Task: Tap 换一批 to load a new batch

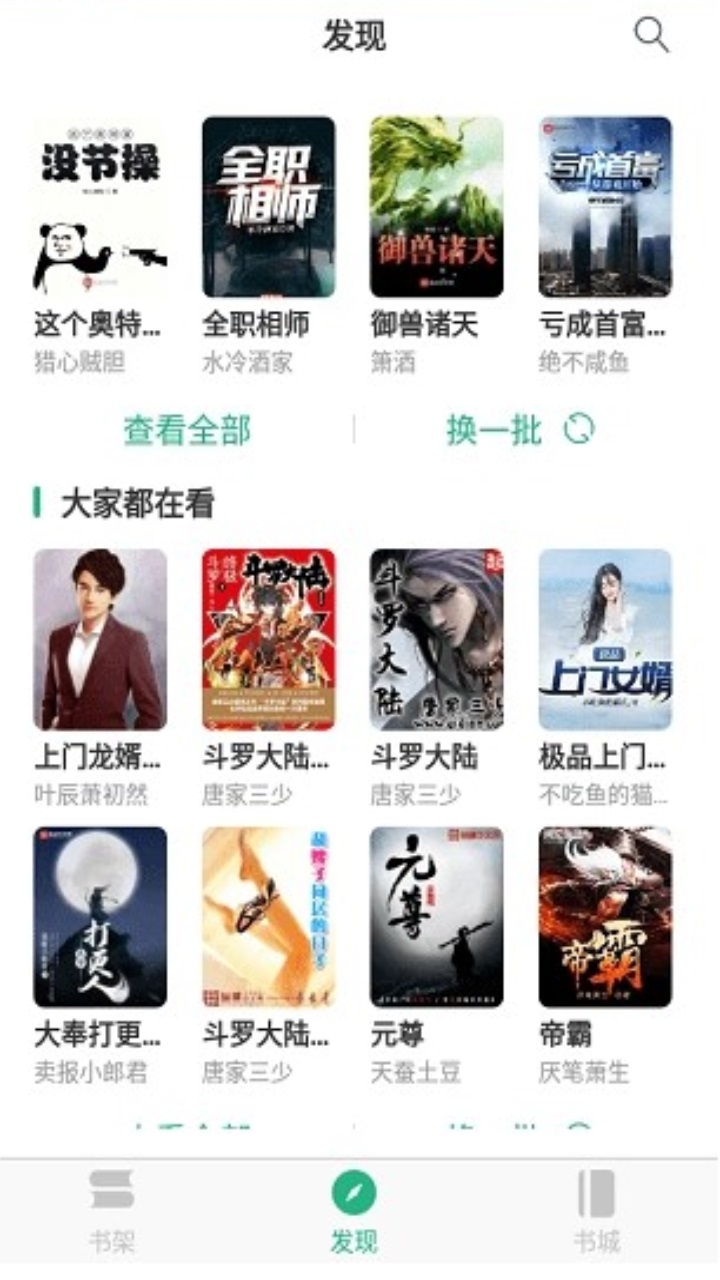Action: point(494,430)
